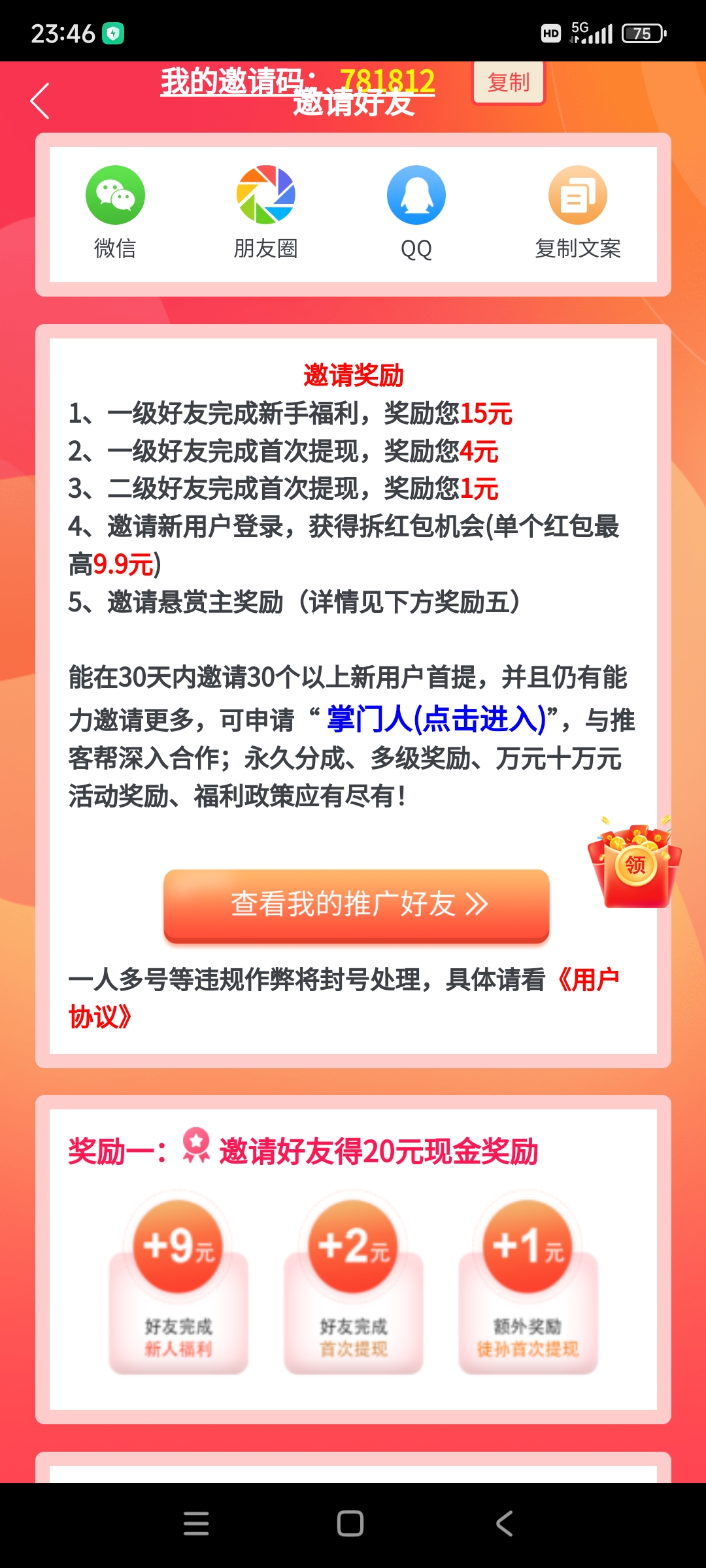
Task: Open the system recent apps button
Action: [196, 1524]
